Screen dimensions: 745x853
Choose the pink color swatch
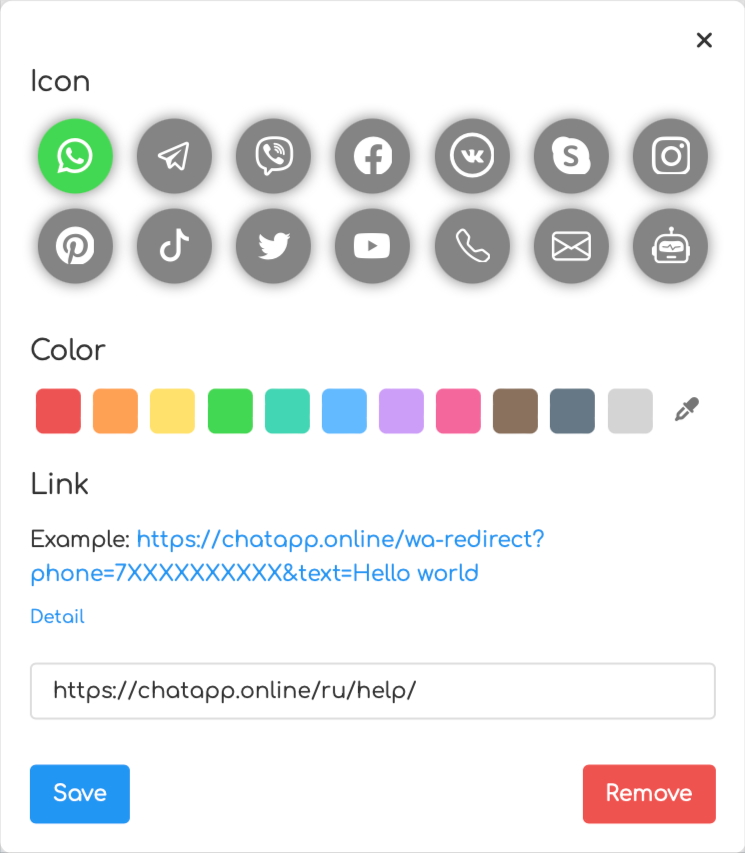pyautogui.click(x=458, y=411)
